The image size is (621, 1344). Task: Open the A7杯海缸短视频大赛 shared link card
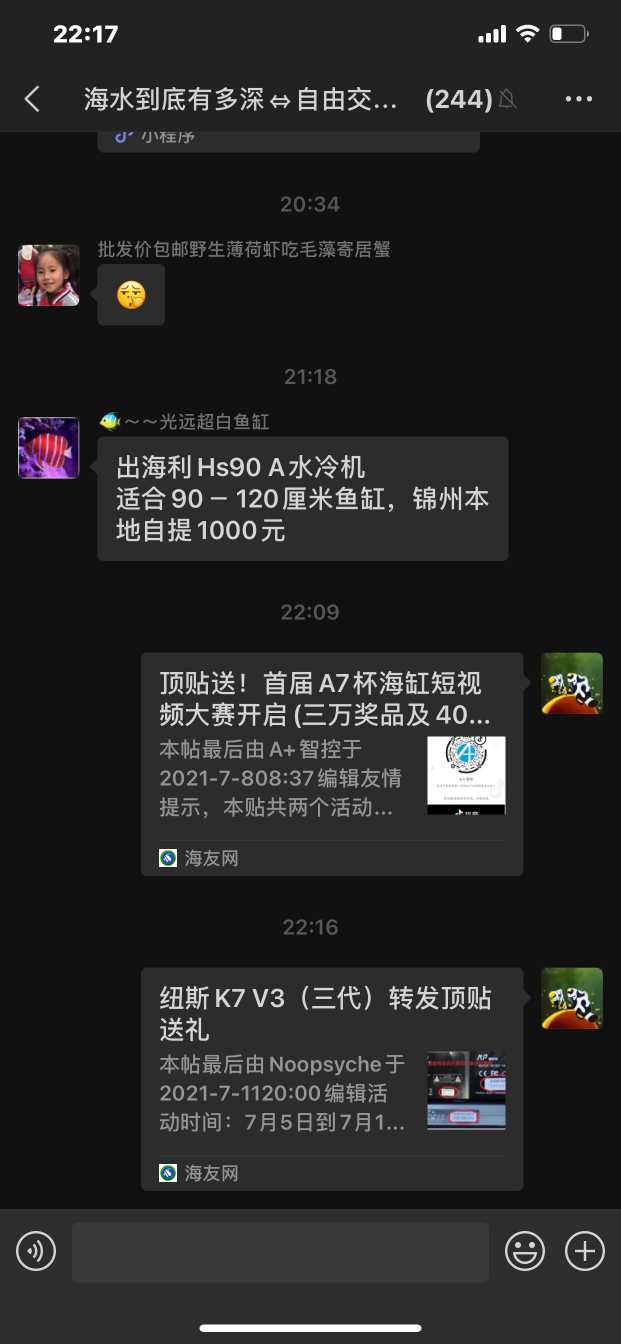331,763
